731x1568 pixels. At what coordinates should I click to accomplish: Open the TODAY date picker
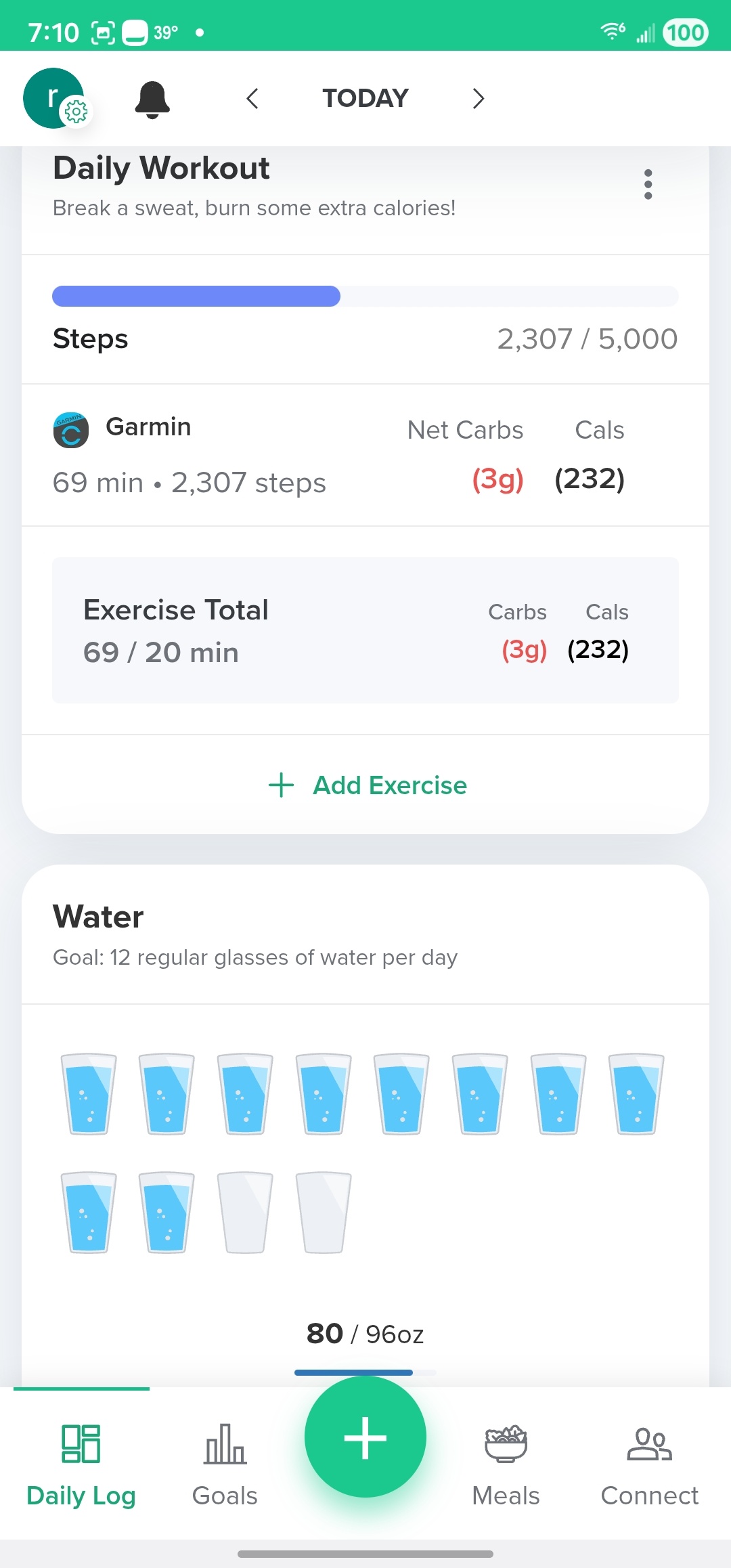(x=365, y=99)
